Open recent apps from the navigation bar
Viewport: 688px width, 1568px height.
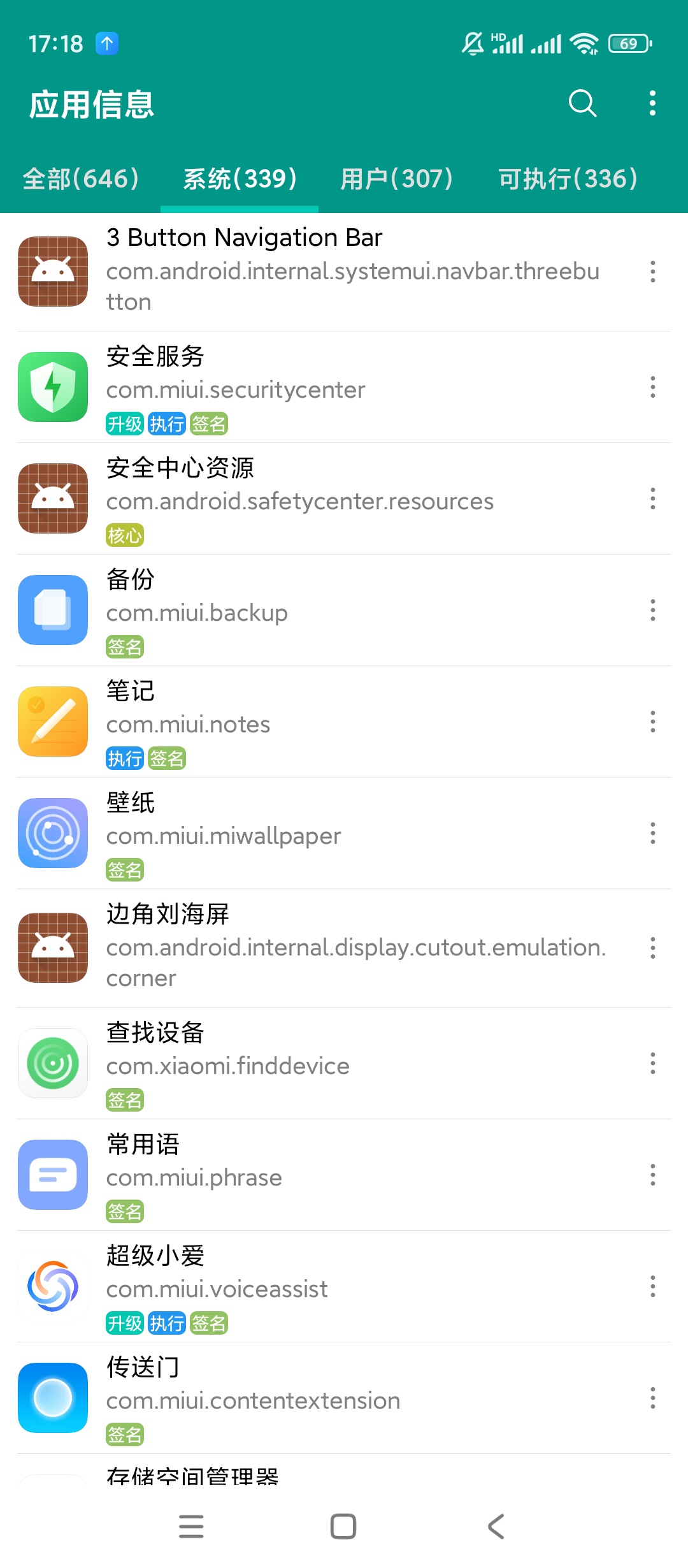(x=191, y=1527)
